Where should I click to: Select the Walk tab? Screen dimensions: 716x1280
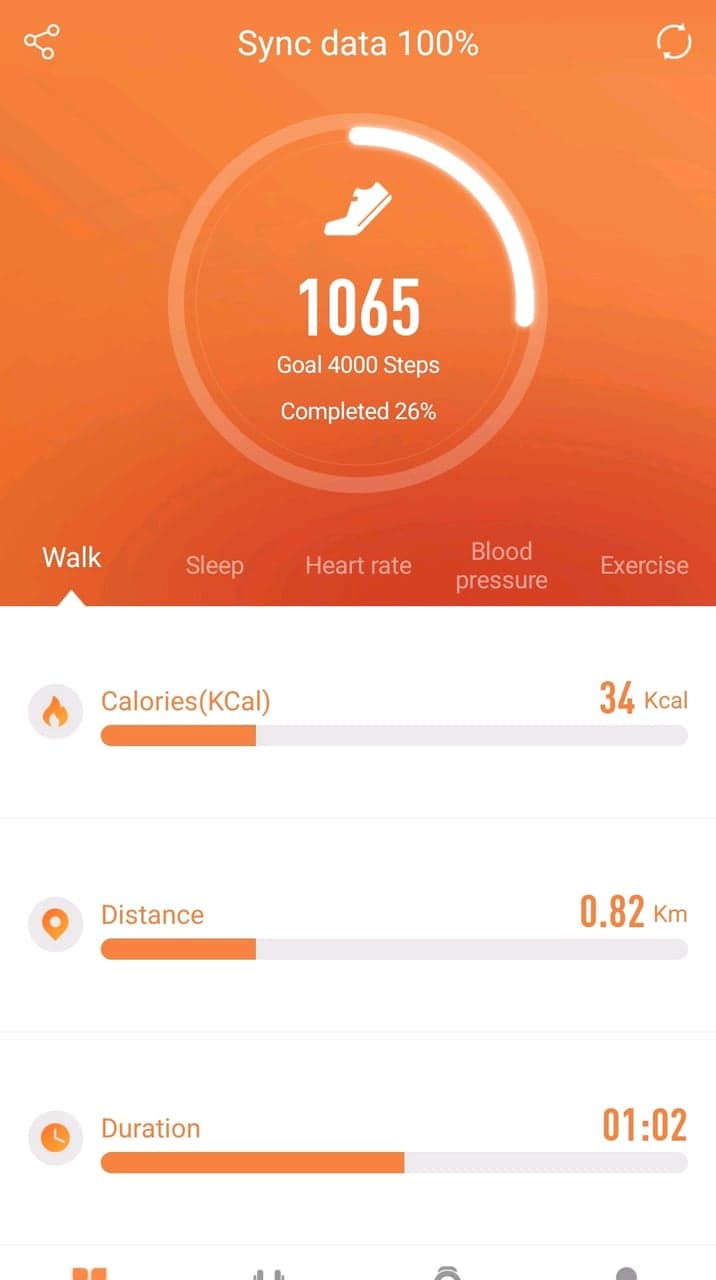coord(72,558)
